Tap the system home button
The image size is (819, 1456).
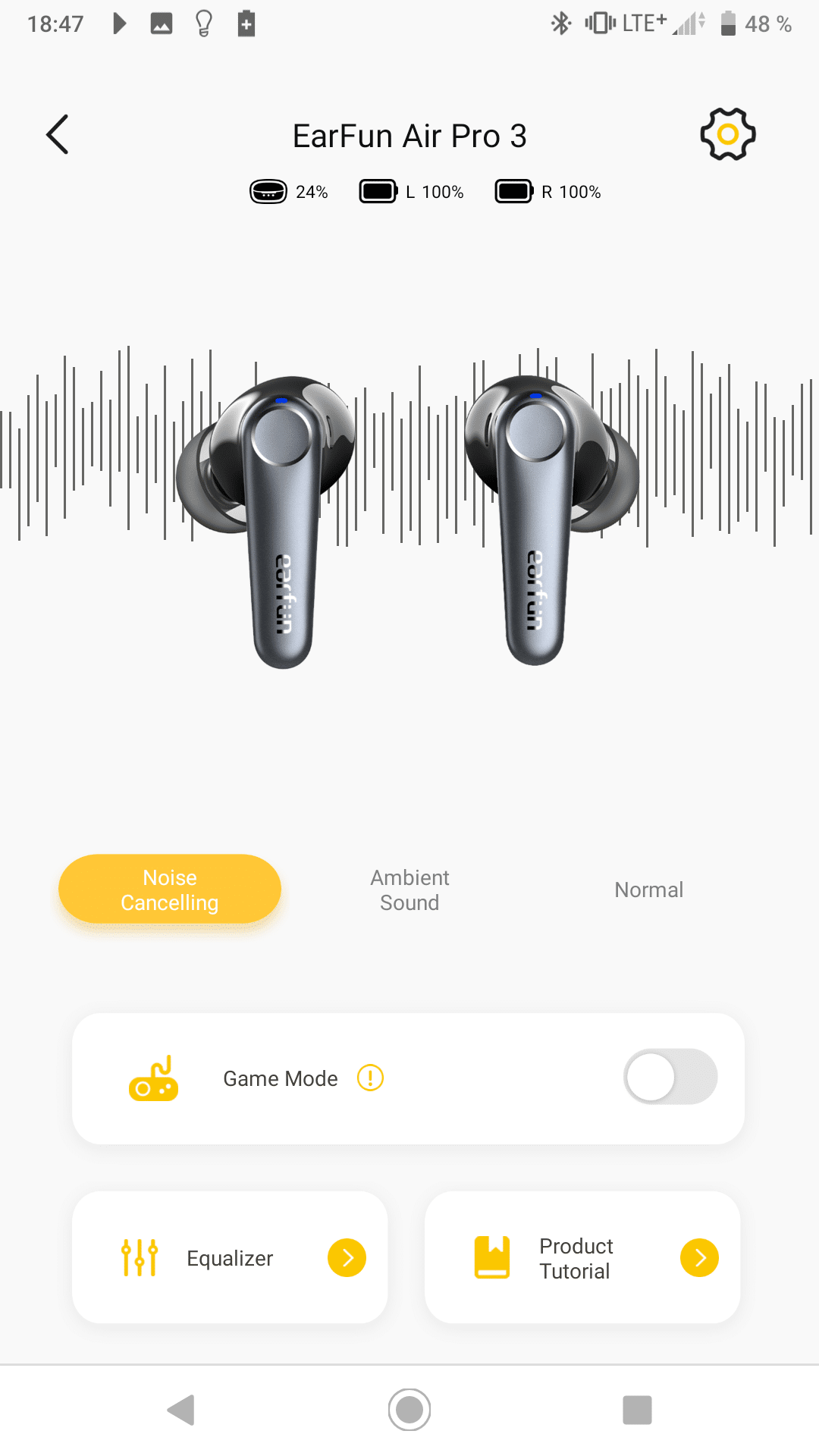(x=409, y=1410)
